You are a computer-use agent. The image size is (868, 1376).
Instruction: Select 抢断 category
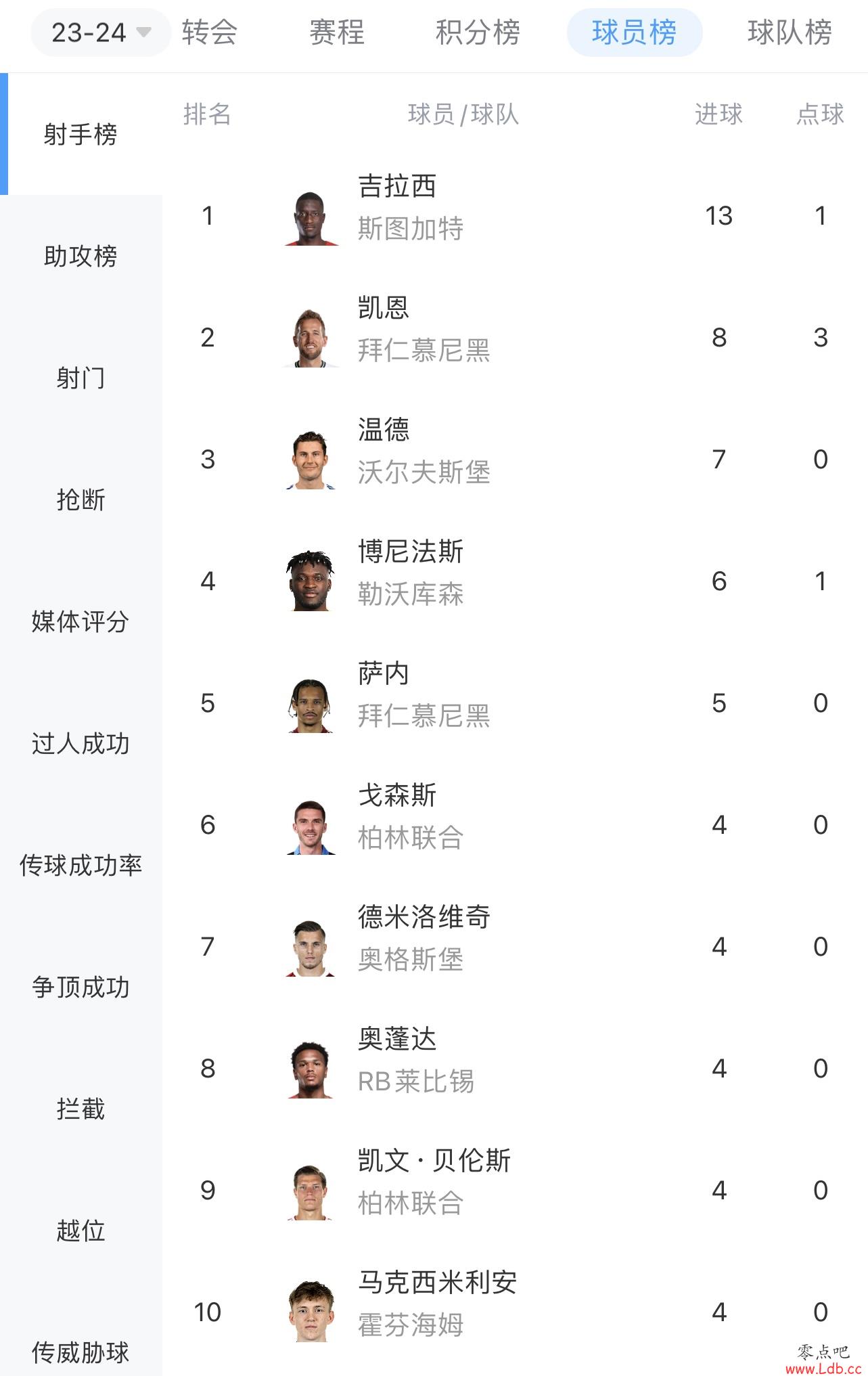(81, 500)
